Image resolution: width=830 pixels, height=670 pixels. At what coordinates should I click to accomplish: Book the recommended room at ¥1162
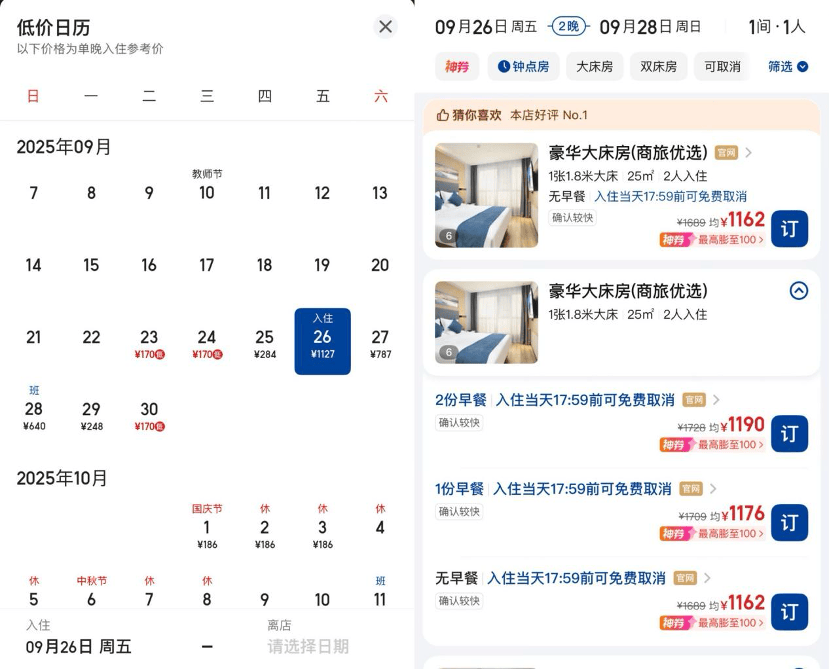pos(789,229)
